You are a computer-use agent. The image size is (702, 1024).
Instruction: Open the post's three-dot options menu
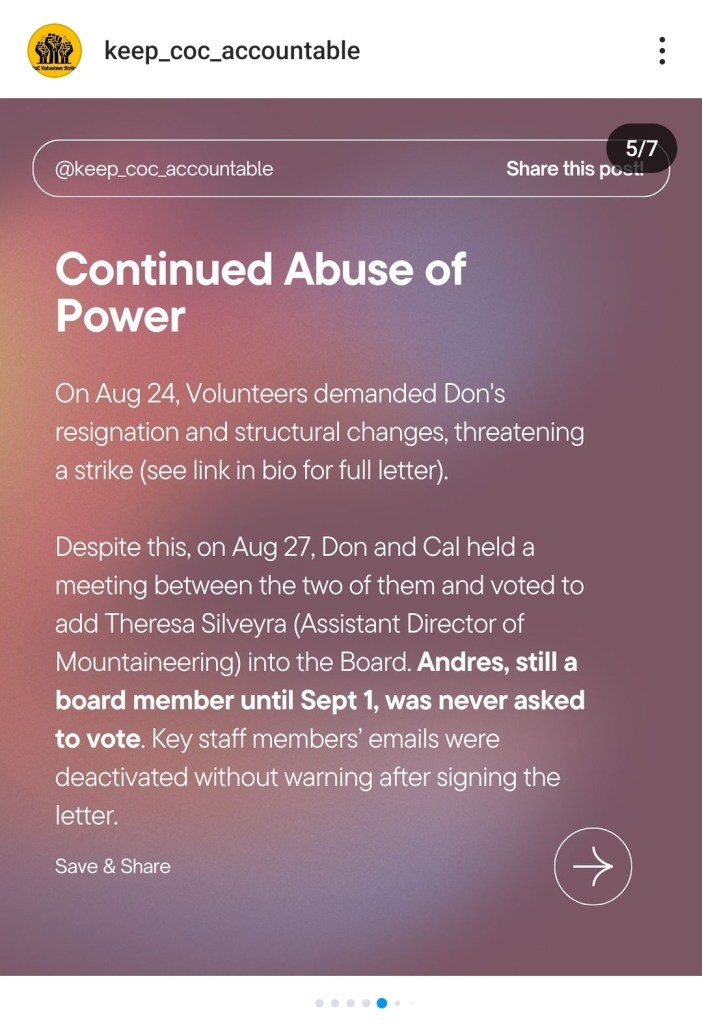pos(662,51)
